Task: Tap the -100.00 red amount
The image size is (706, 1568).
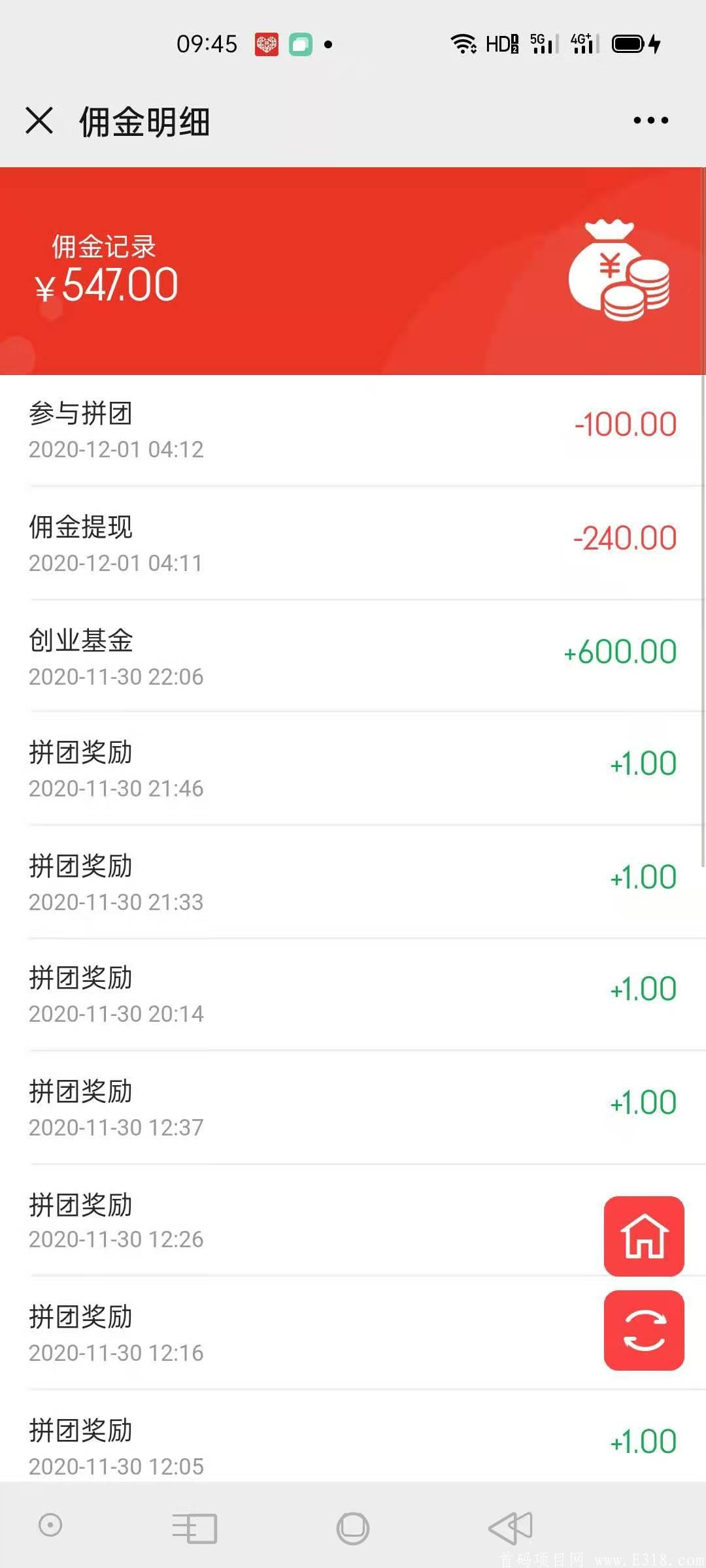Action: (624, 423)
